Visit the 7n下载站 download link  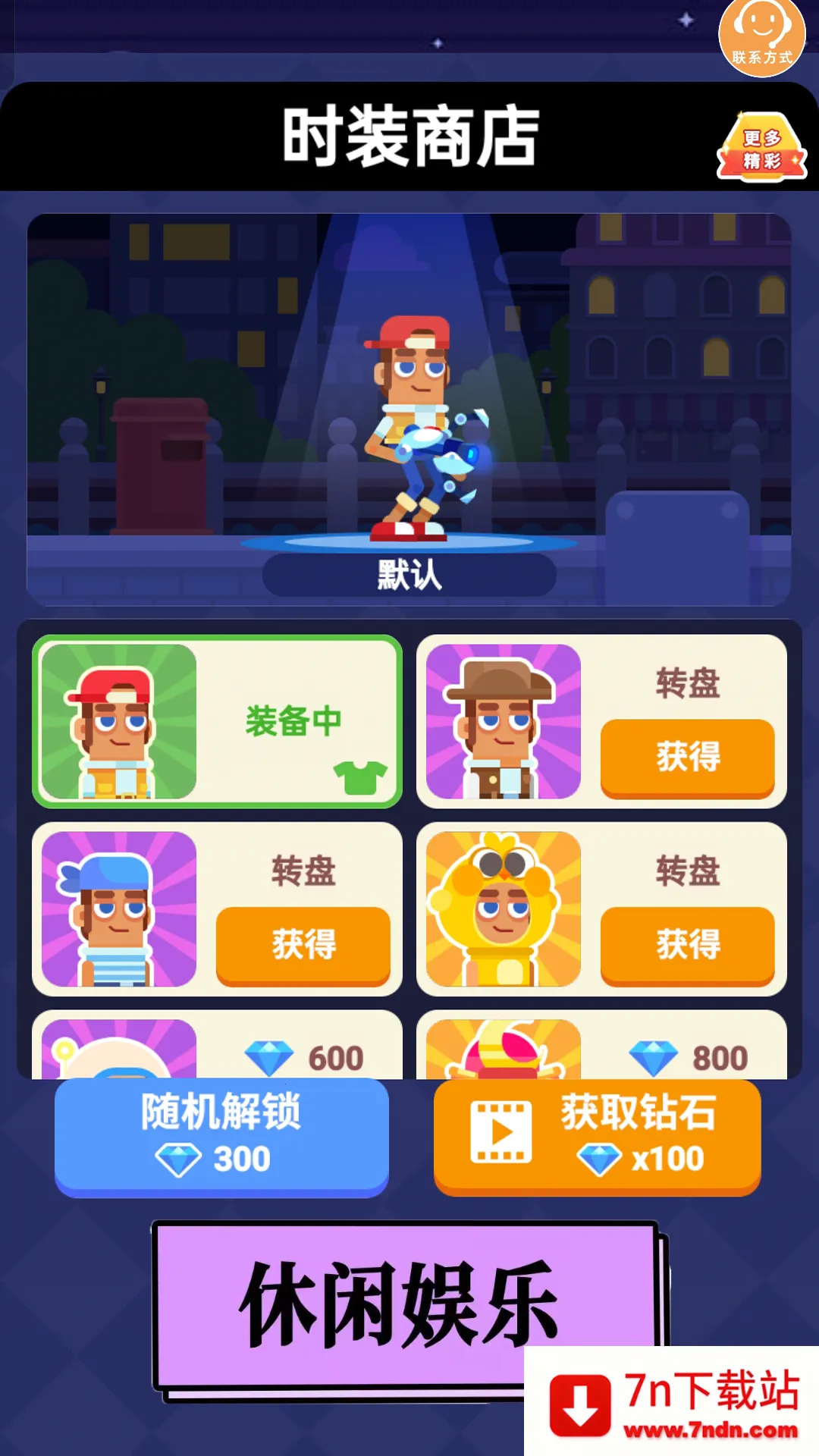point(671,1399)
